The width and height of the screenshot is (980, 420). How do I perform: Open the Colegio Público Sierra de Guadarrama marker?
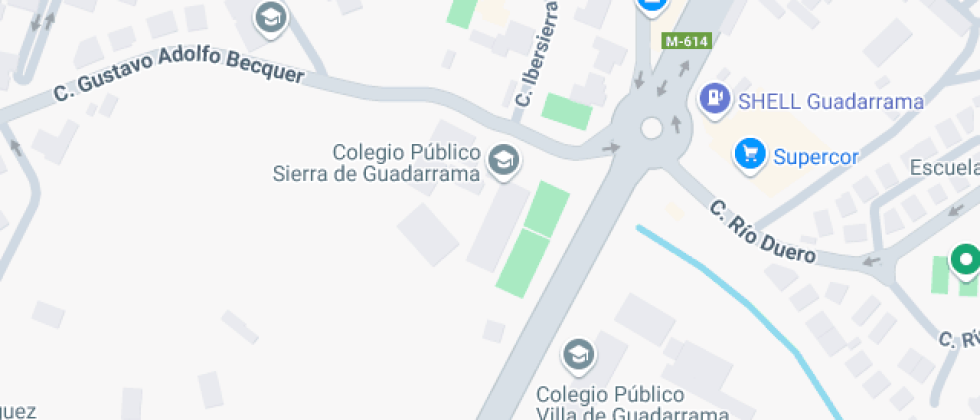[502, 158]
